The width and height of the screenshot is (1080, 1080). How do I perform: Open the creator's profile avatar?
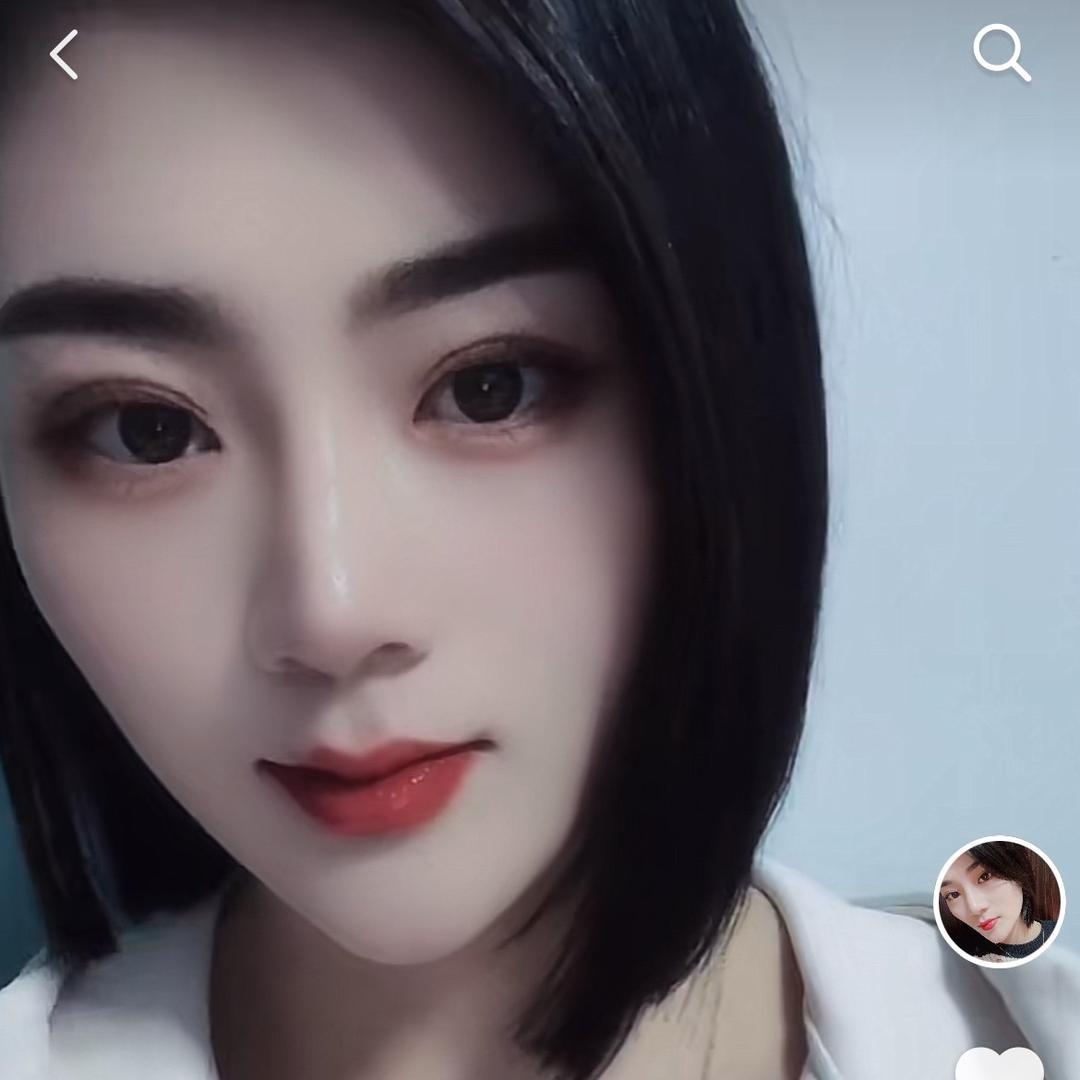point(999,901)
